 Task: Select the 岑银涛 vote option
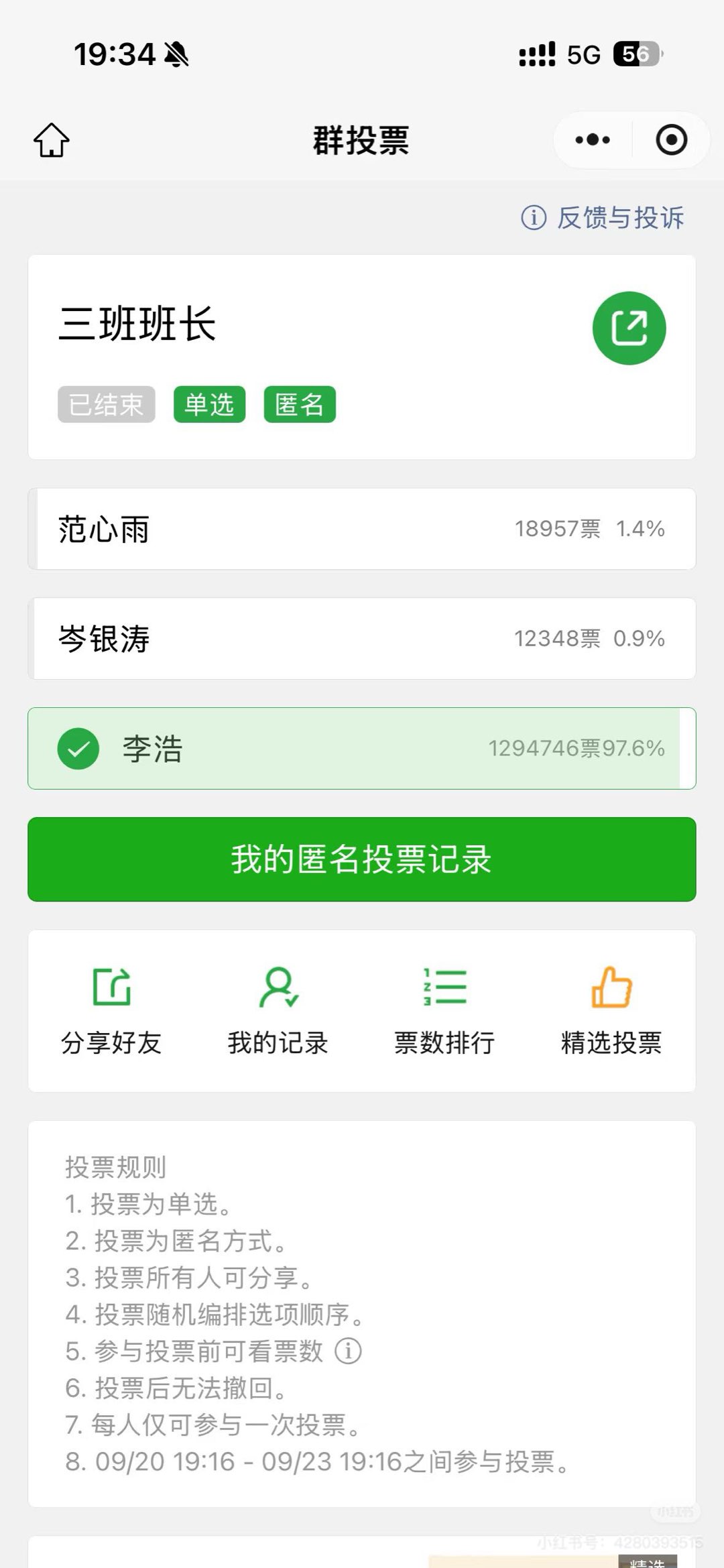pos(362,639)
